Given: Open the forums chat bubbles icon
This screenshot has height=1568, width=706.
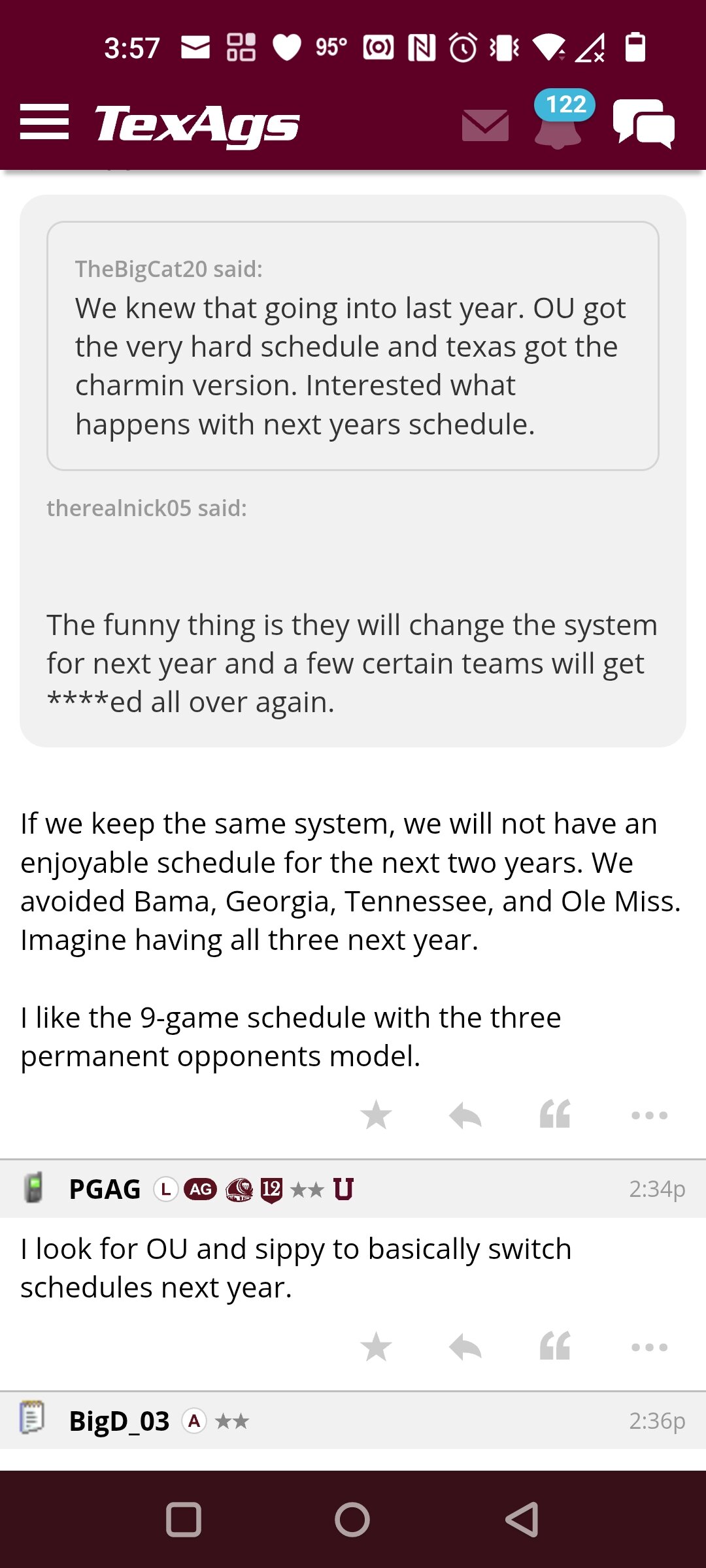Looking at the screenshot, I should tap(644, 124).
